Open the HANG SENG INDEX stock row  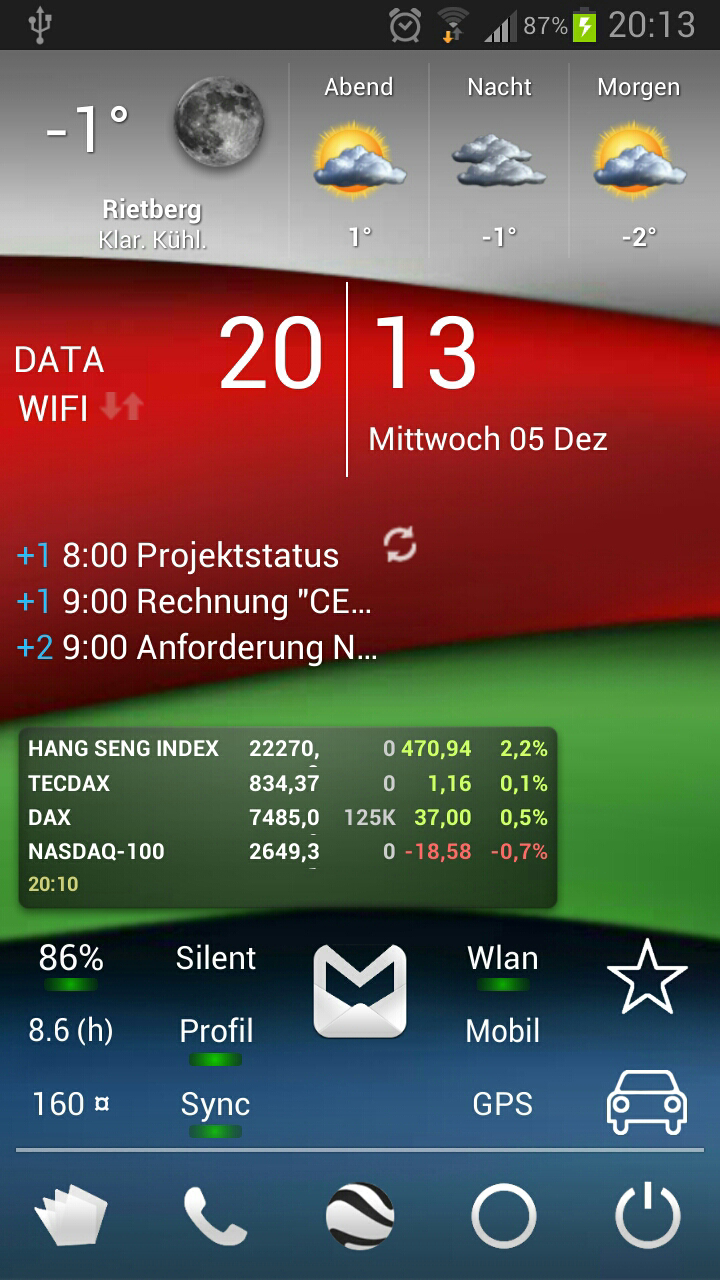[x=288, y=748]
